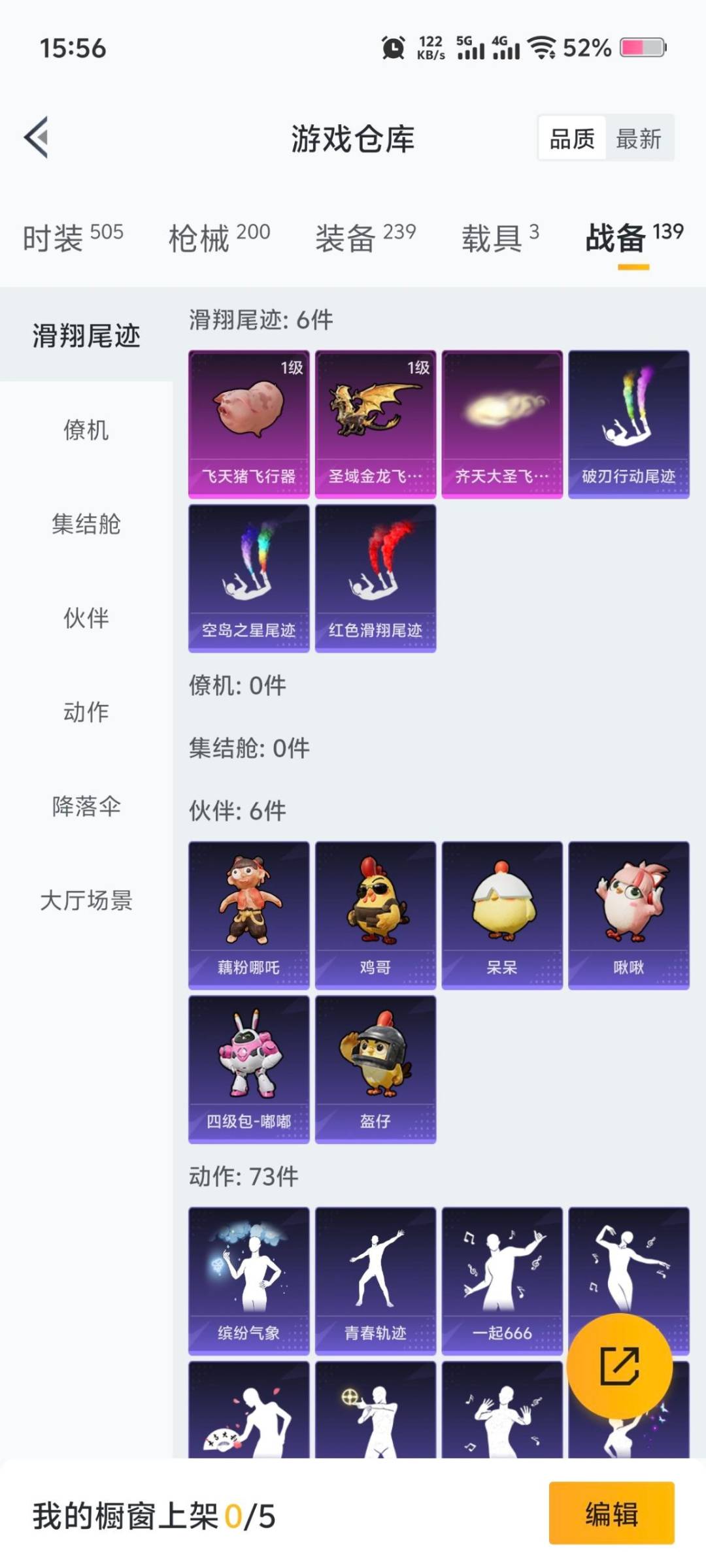Open the 降落伞 category
This screenshot has height=1568, width=706.
click(86, 806)
